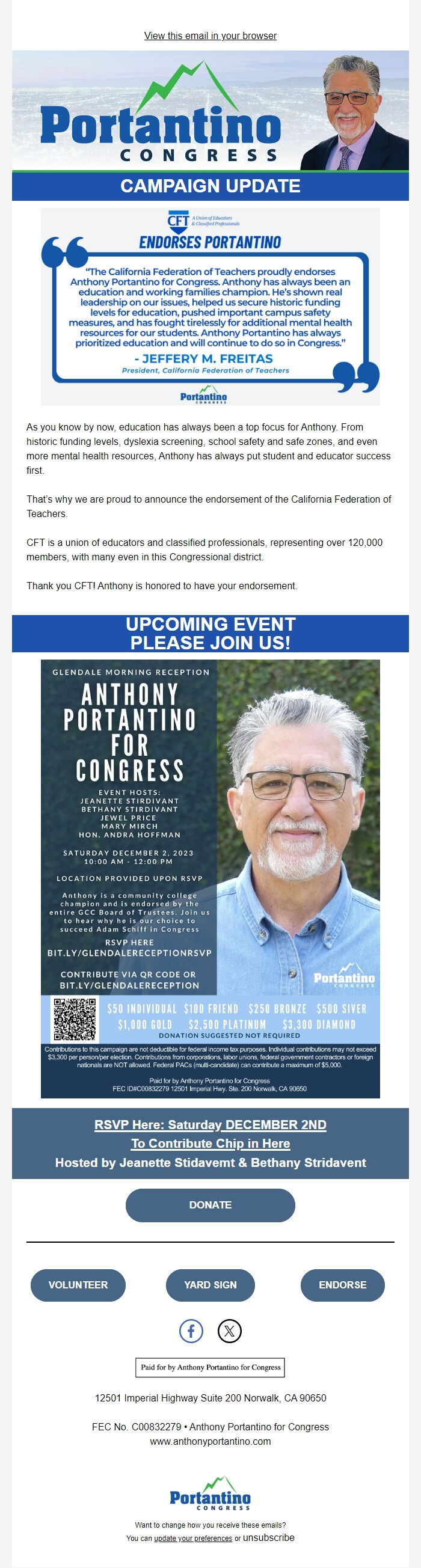Request a YARD SIGN
The height and width of the screenshot is (1568, 421).
coord(210,1284)
